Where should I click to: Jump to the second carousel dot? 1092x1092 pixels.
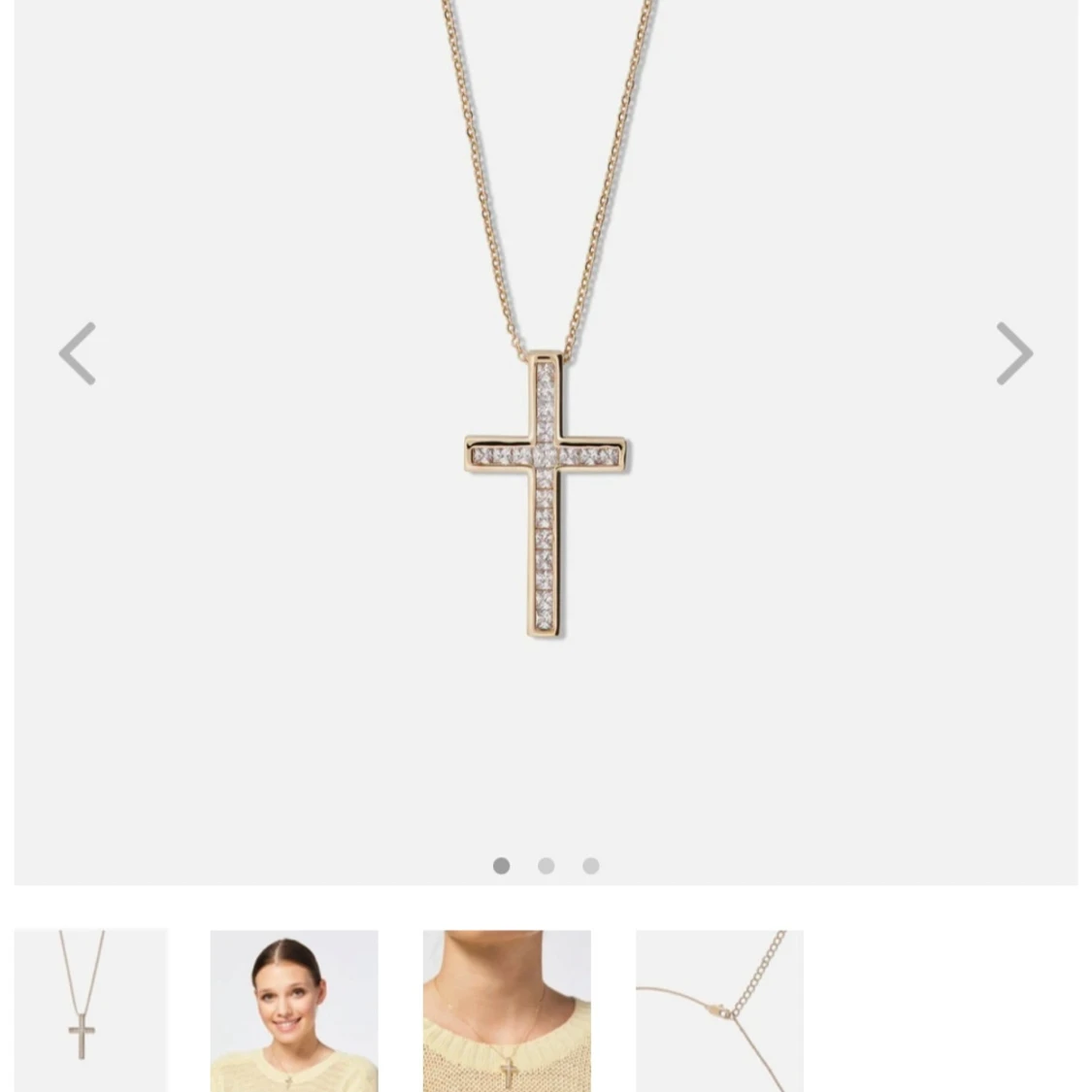pyautogui.click(x=546, y=866)
